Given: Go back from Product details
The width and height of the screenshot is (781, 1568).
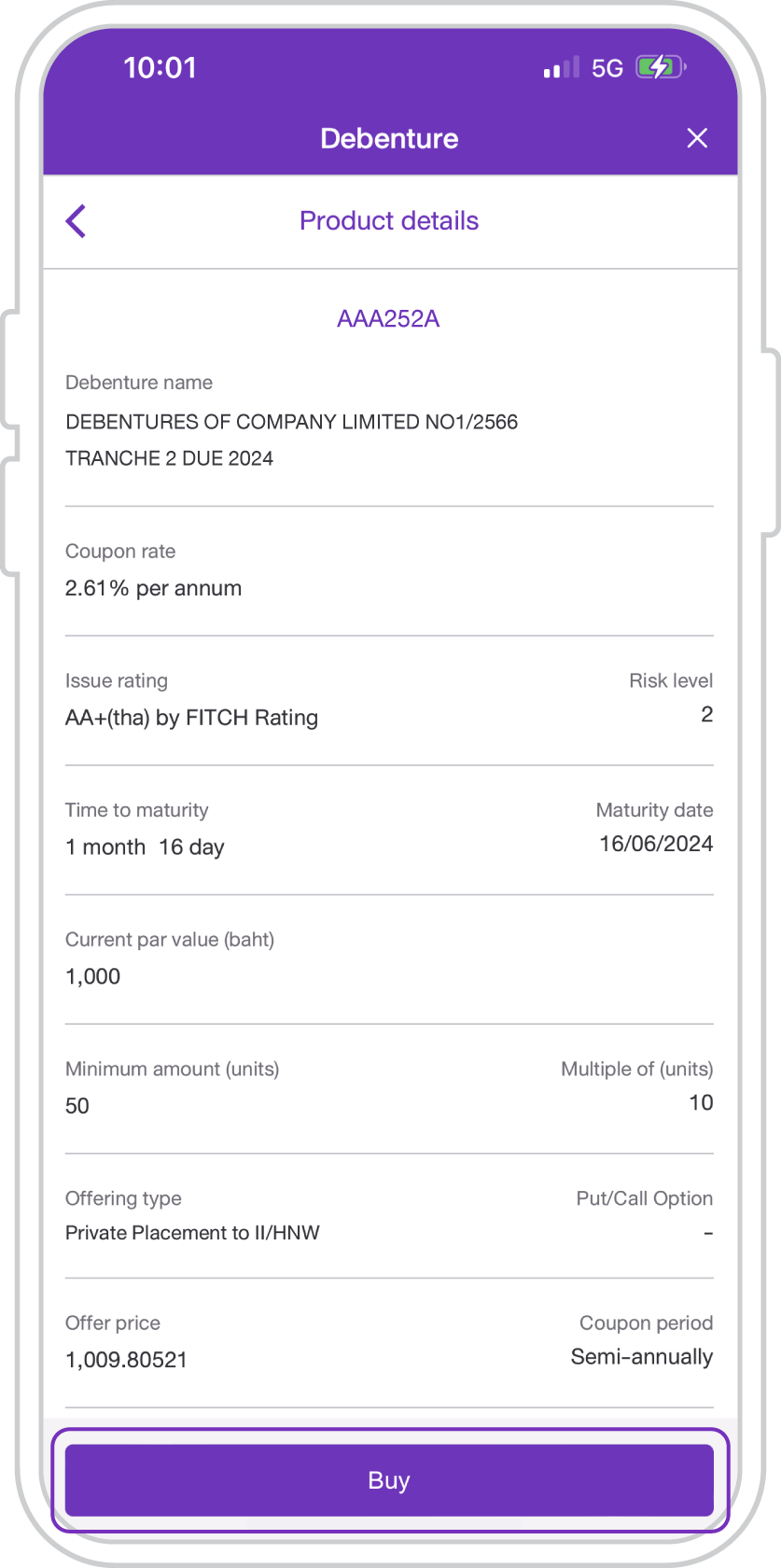Looking at the screenshot, I should pyautogui.click(x=77, y=221).
